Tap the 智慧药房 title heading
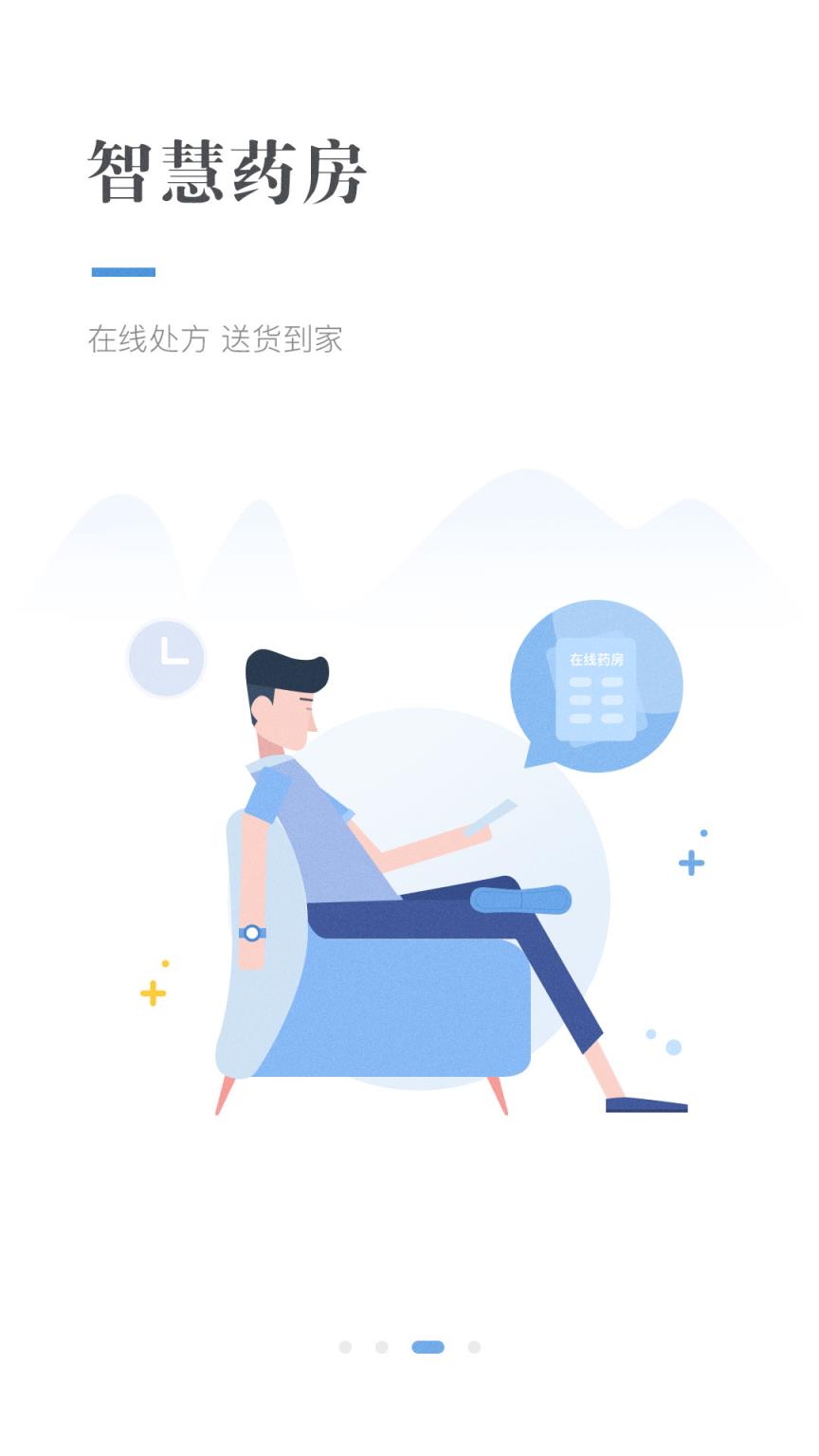819x1456 pixels. click(x=227, y=173)
